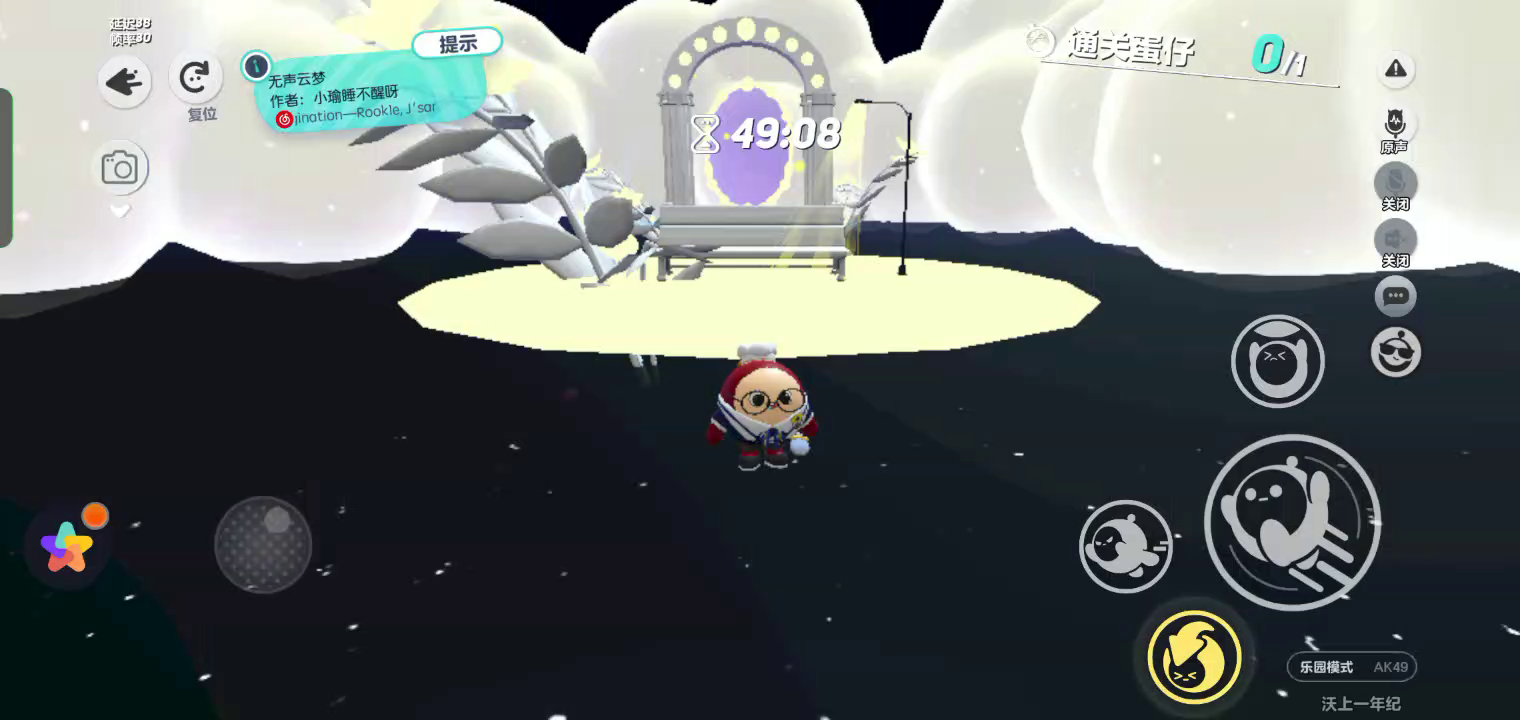Tap the warning report icon
This screenshot has width=1520, height=720.
coord(1396,69)
